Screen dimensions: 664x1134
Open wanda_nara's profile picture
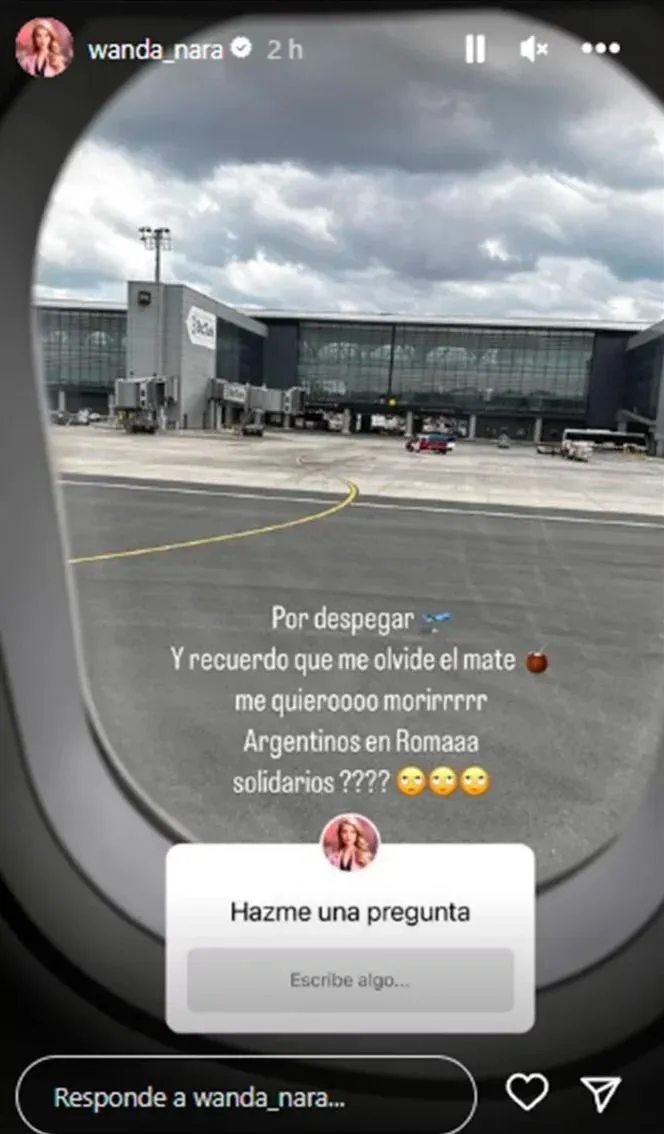point(44,48)
